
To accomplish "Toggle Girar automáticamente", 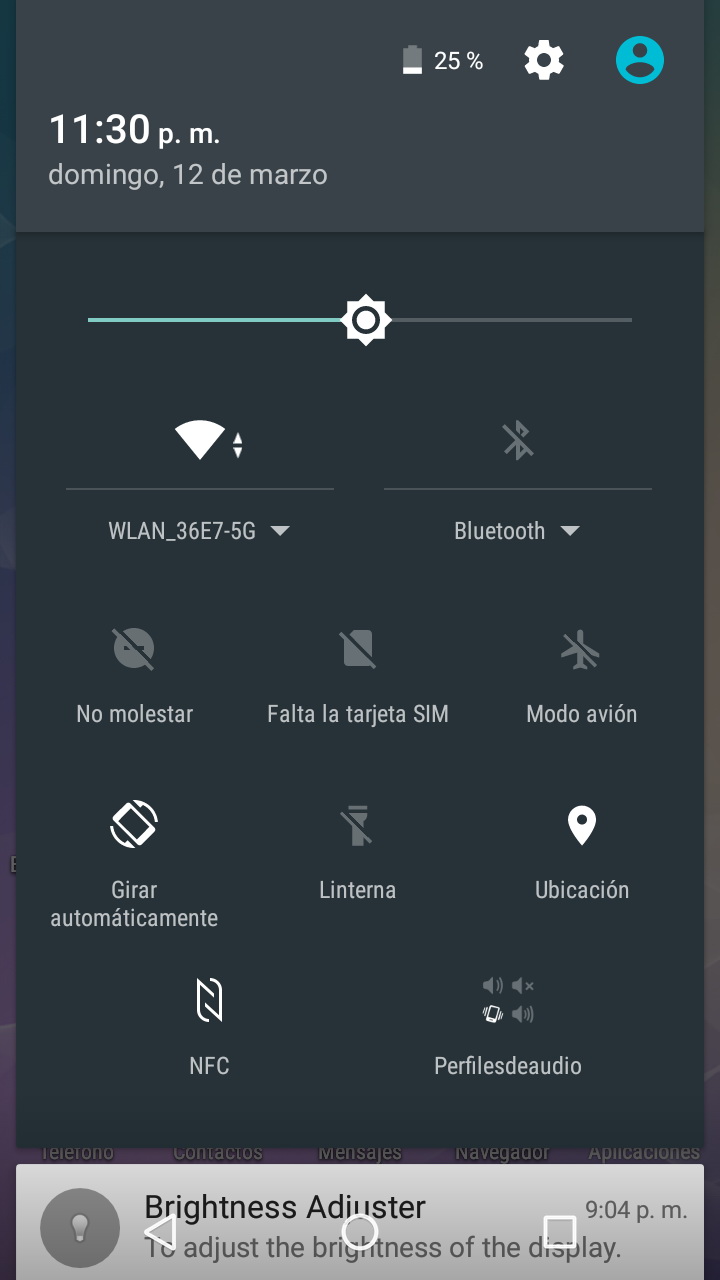I will [134, 826].
